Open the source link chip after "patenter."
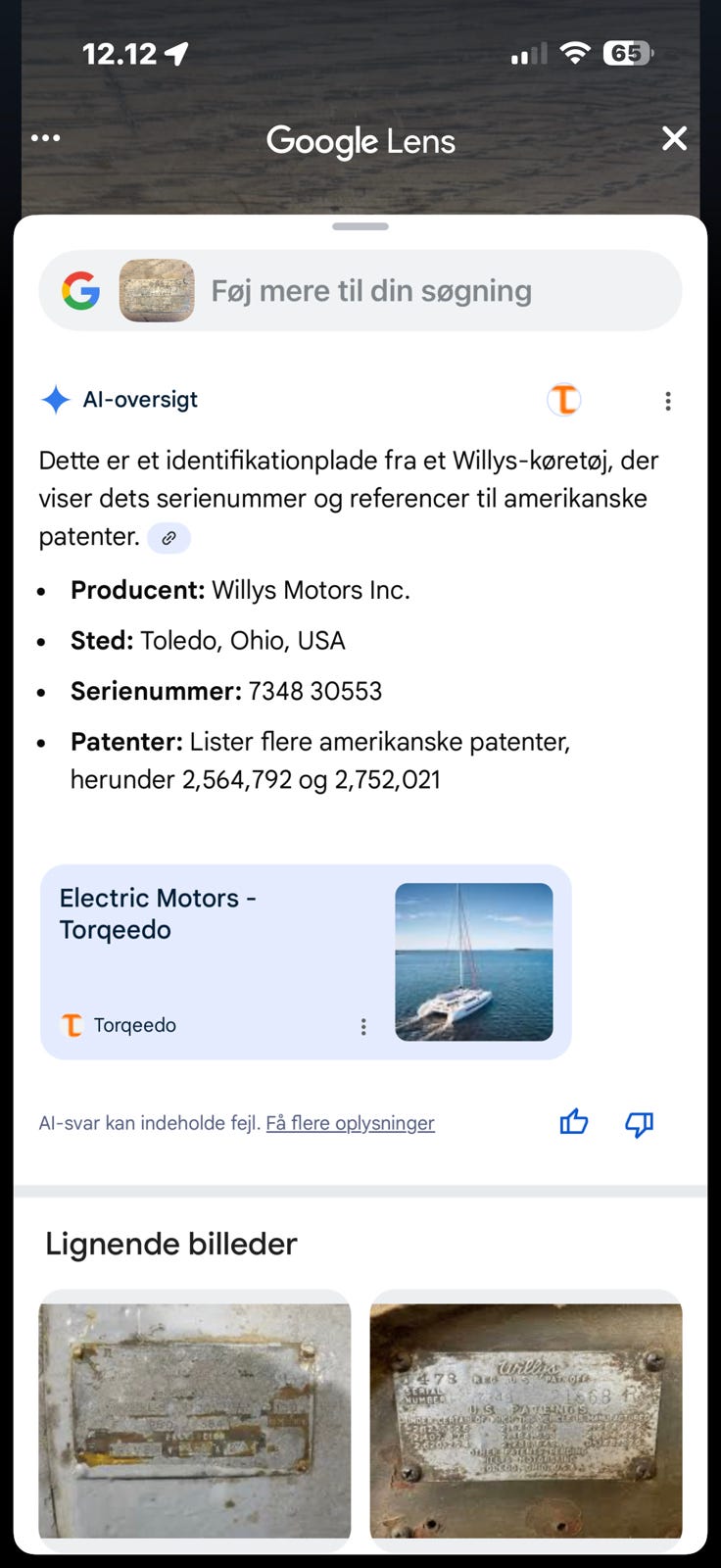The image size is (721, 1568). coord(168,538)
